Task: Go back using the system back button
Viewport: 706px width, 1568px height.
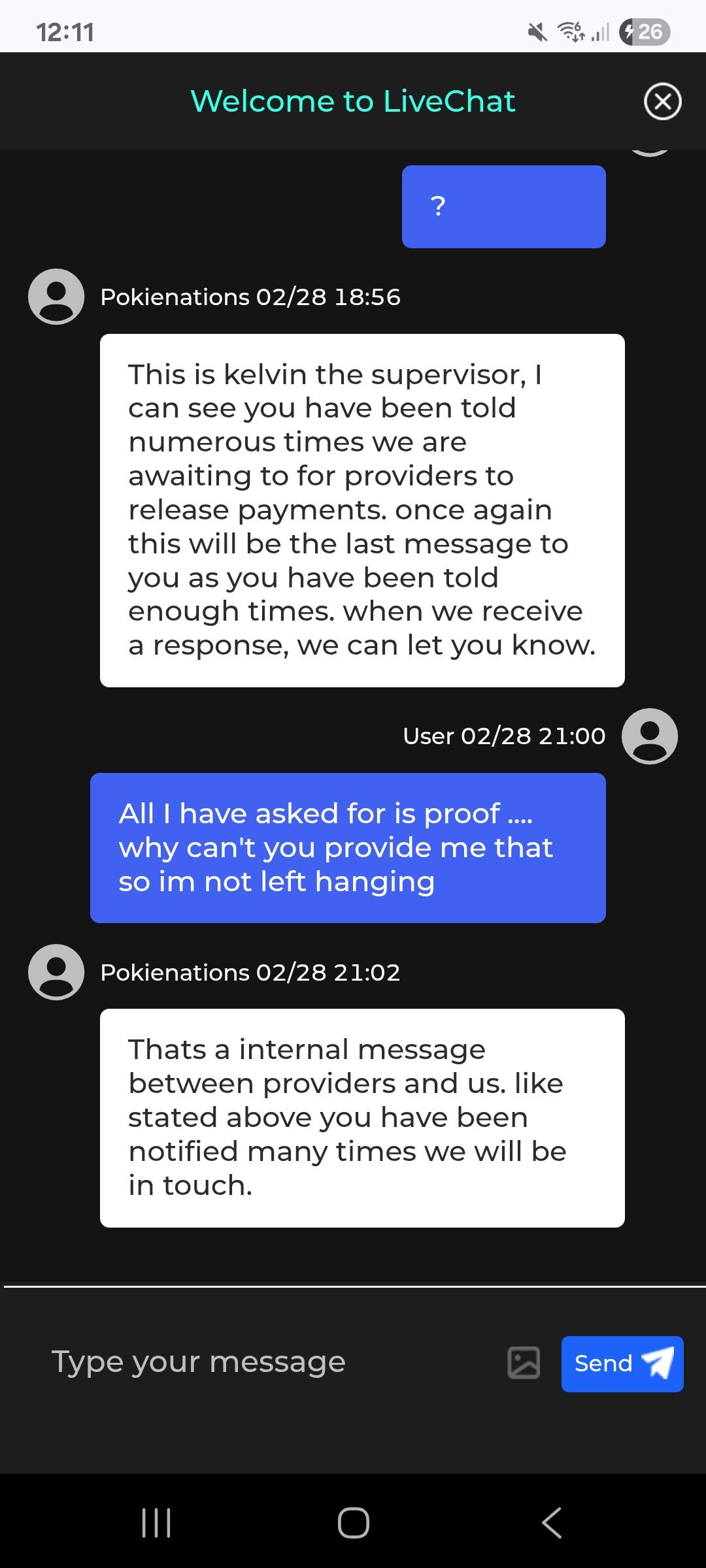Action: (551, 1523)
